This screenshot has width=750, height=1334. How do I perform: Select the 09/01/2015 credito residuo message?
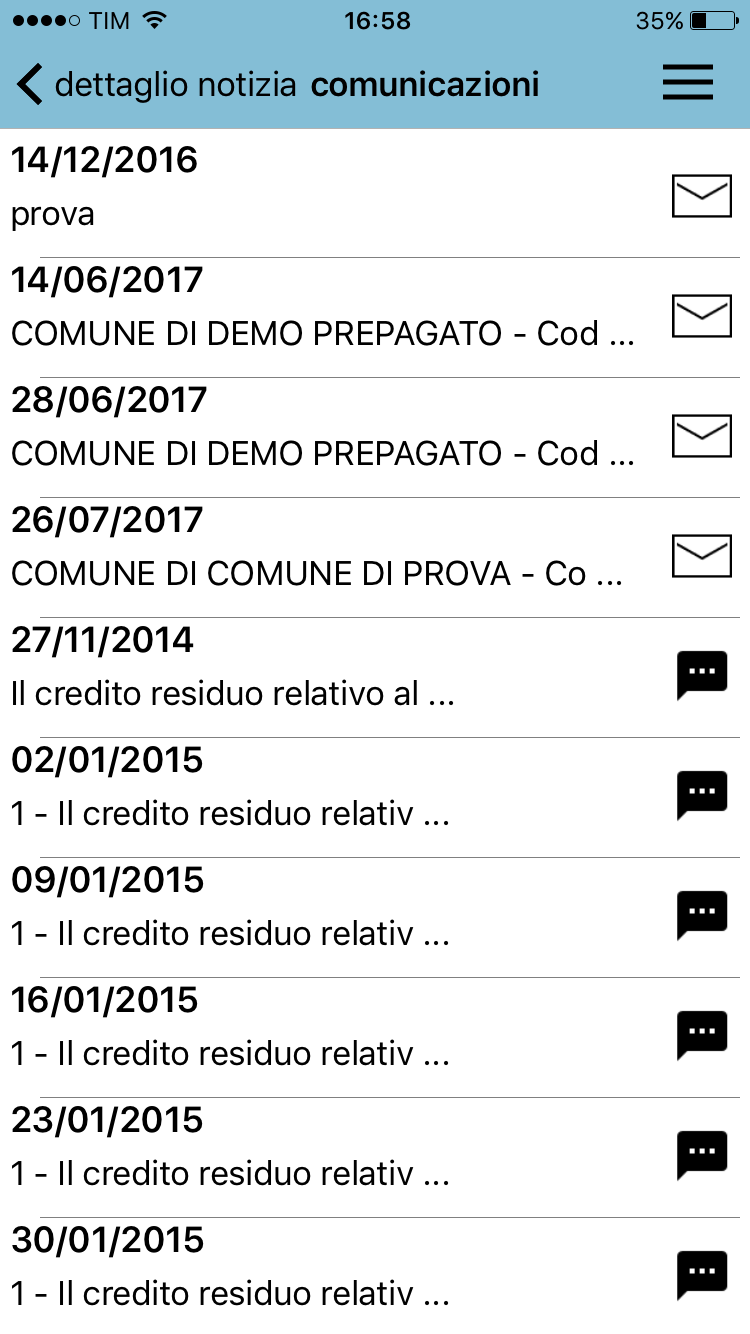coord(340,910)
